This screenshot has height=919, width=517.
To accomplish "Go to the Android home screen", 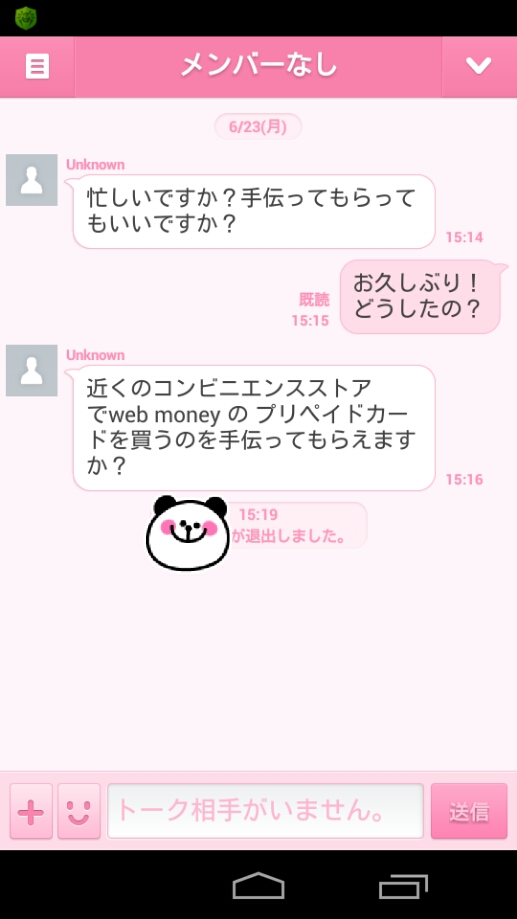I will pyautogui.click(x=258, y=885).
